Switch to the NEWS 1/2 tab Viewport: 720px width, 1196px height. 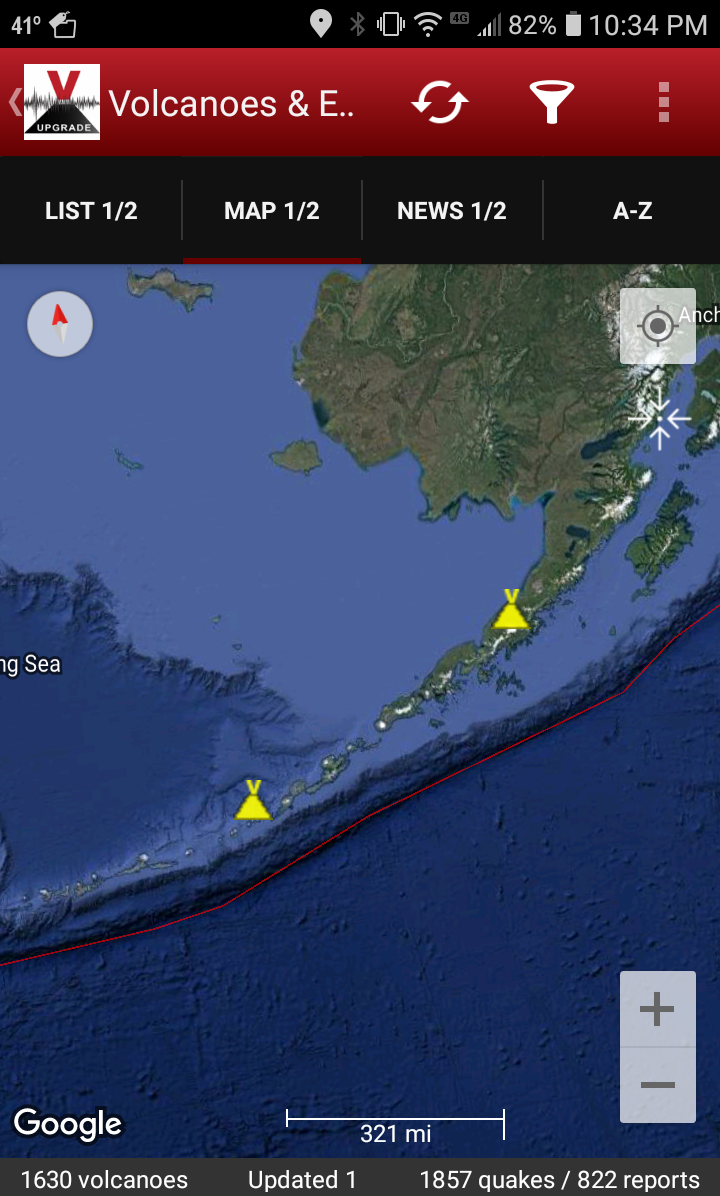[x=452, y=211]
